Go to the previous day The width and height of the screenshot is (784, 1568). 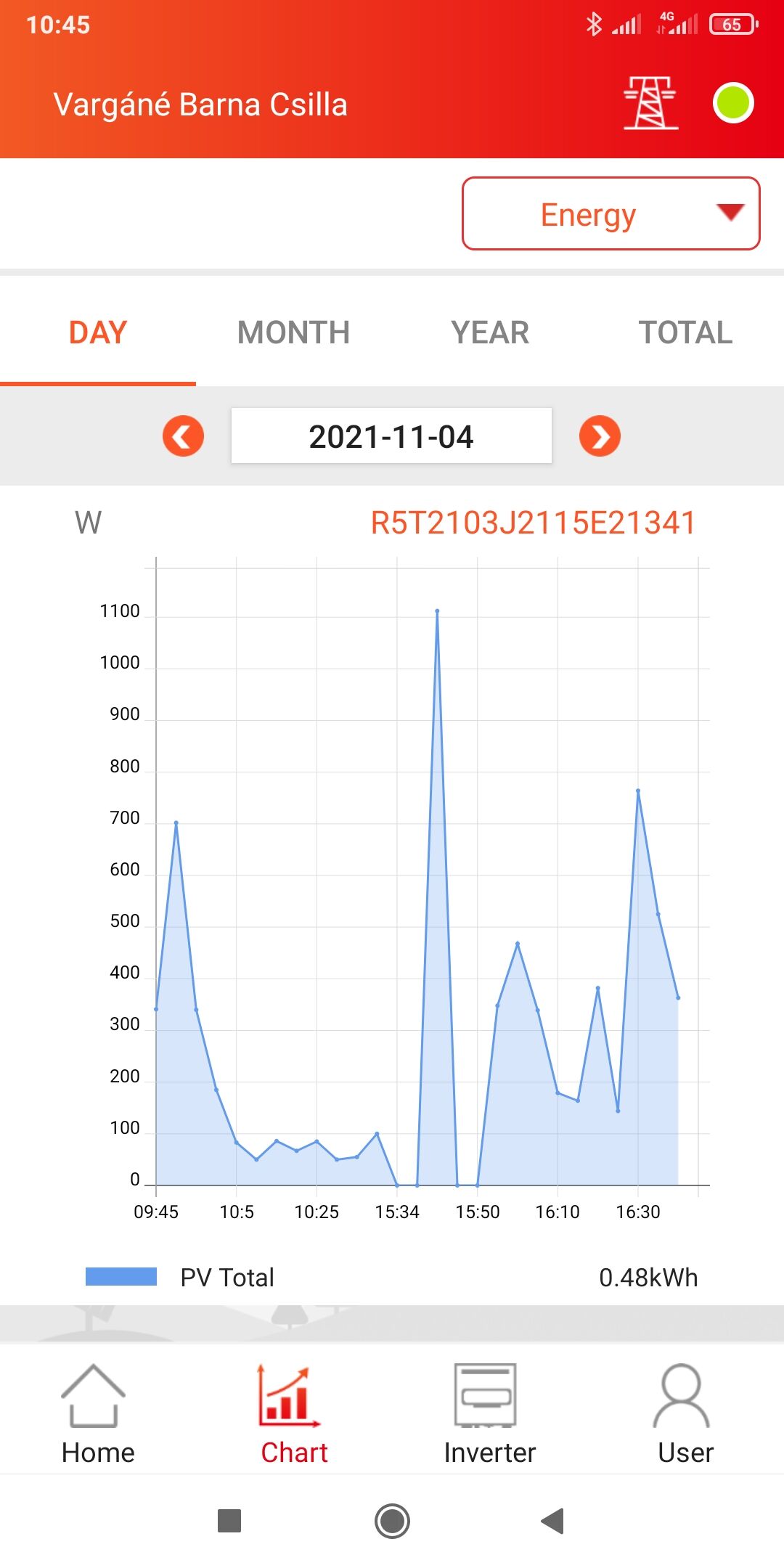click(x=183, y=436)
